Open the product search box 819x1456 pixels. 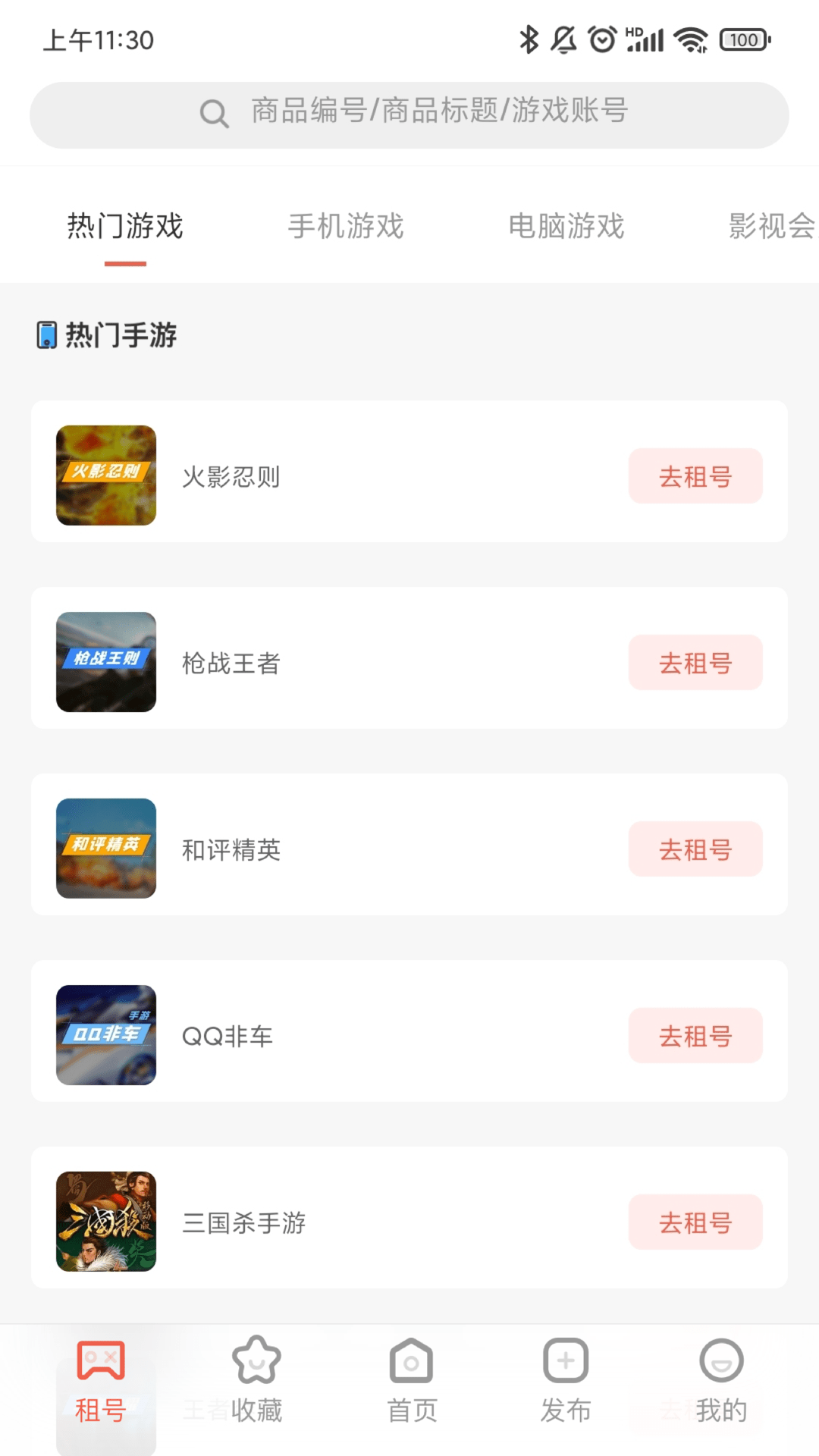point(409,115)
